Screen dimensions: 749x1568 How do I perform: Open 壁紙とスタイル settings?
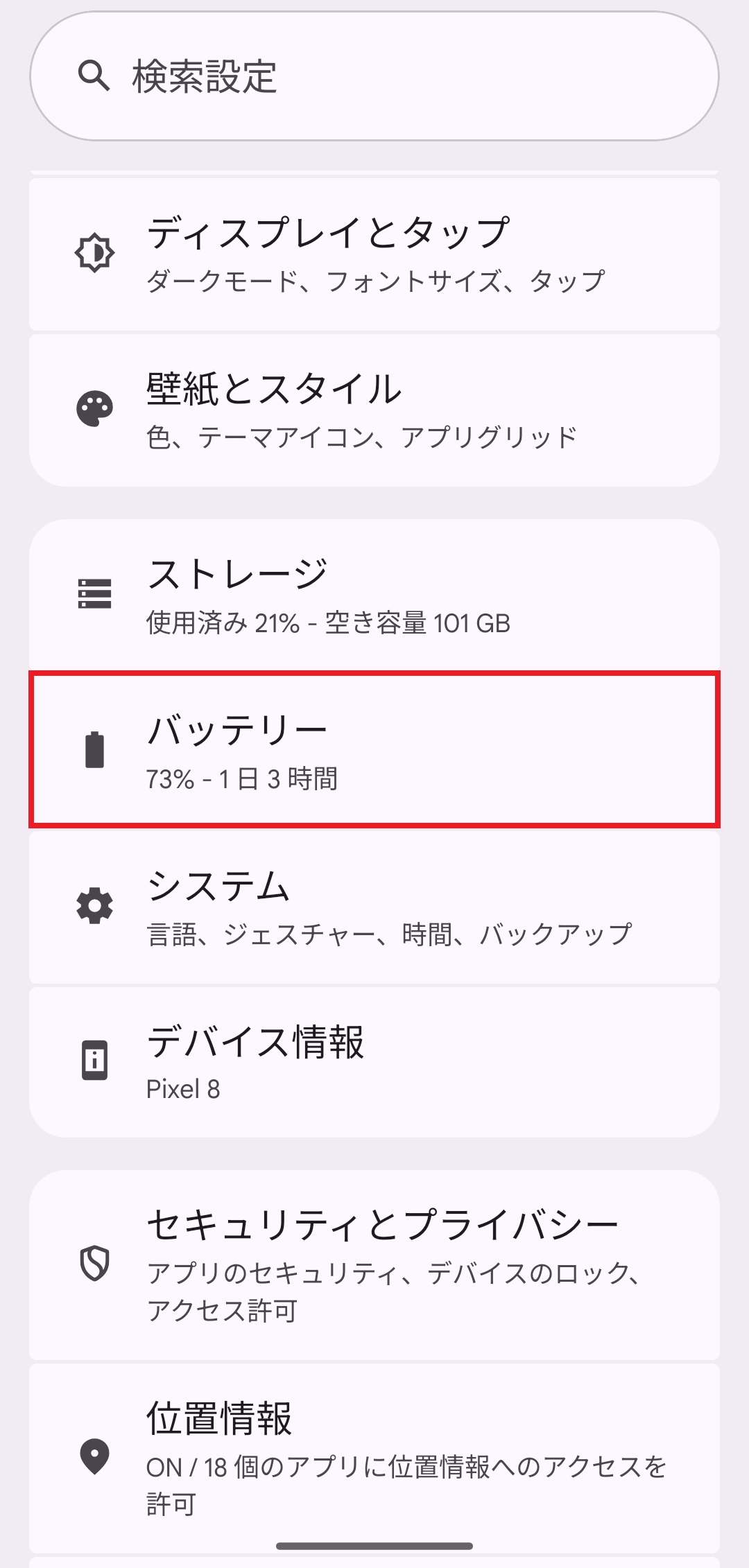point(374,409)
